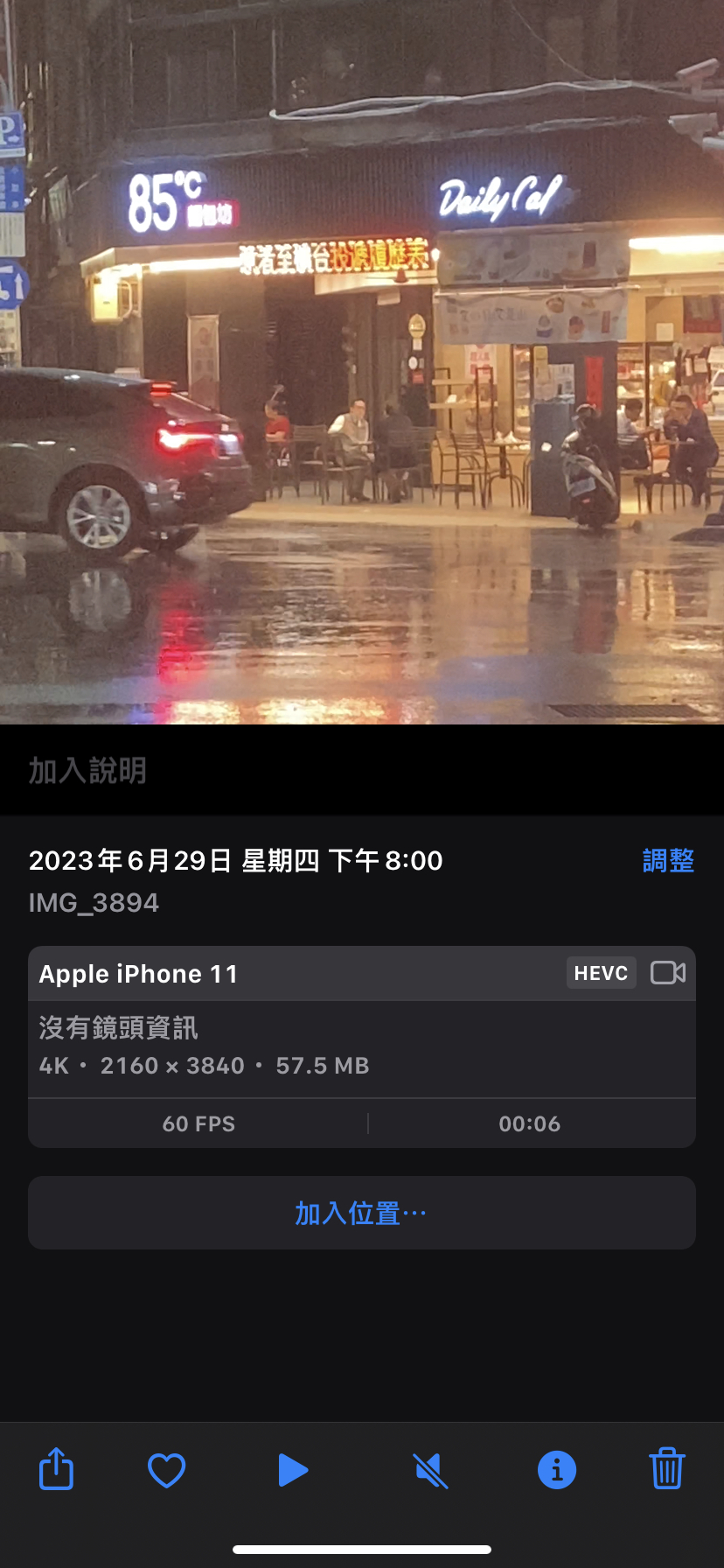Open the share sheet for this video
724x1568 pixels.
(57, 1469)
